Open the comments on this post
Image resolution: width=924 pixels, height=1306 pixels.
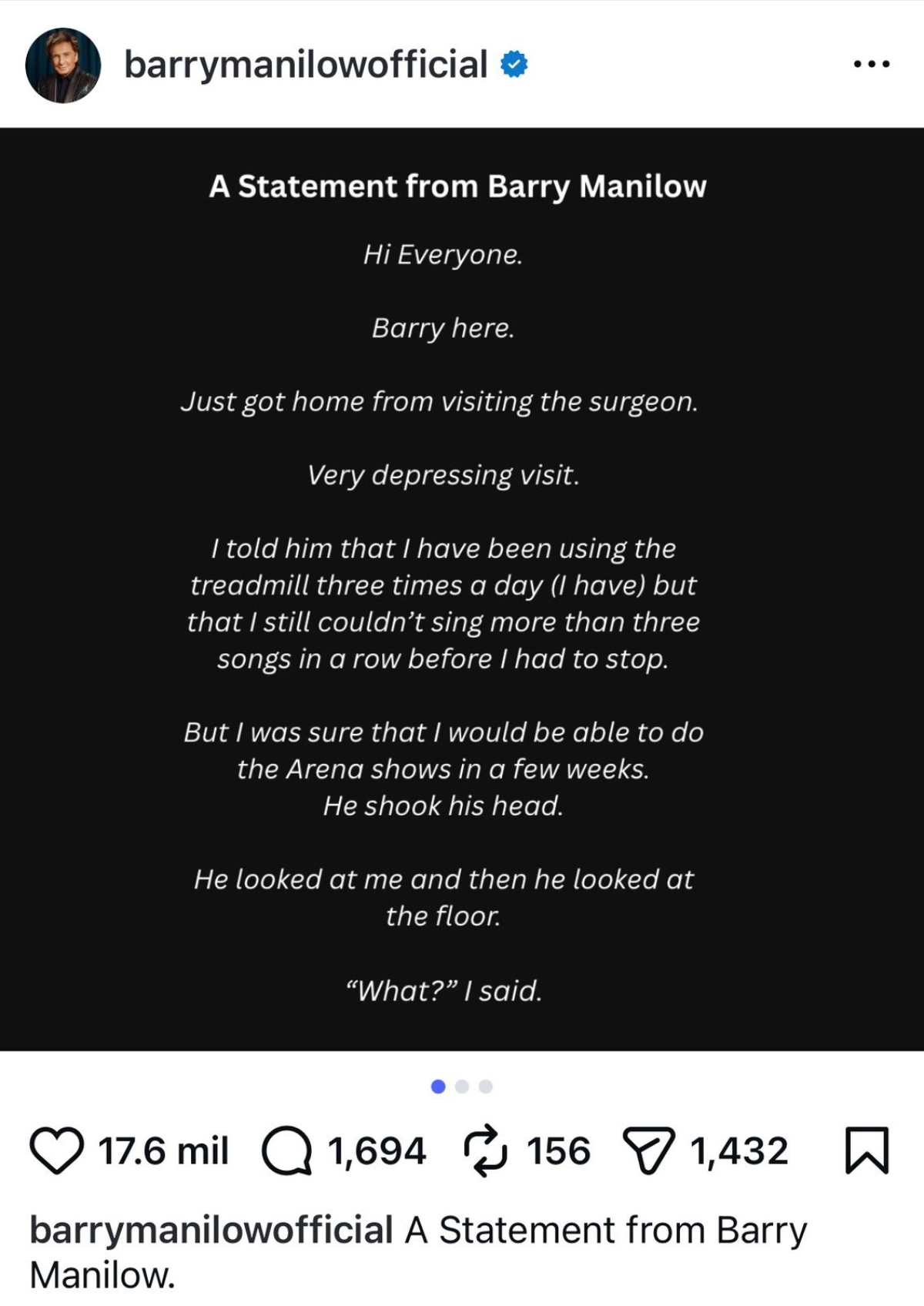(287, 1150)
